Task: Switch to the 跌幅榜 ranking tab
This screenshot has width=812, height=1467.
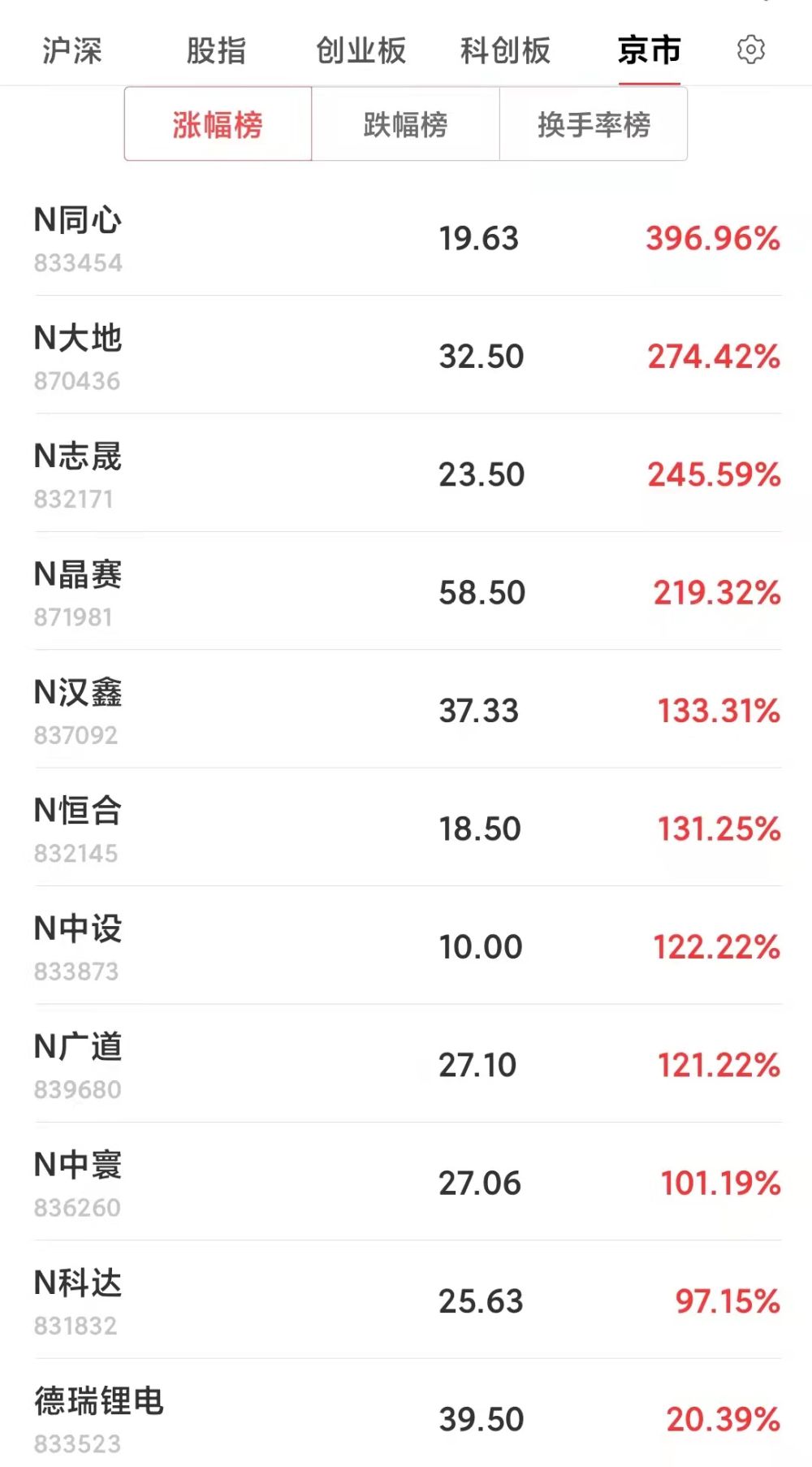Action: (404, 125)
